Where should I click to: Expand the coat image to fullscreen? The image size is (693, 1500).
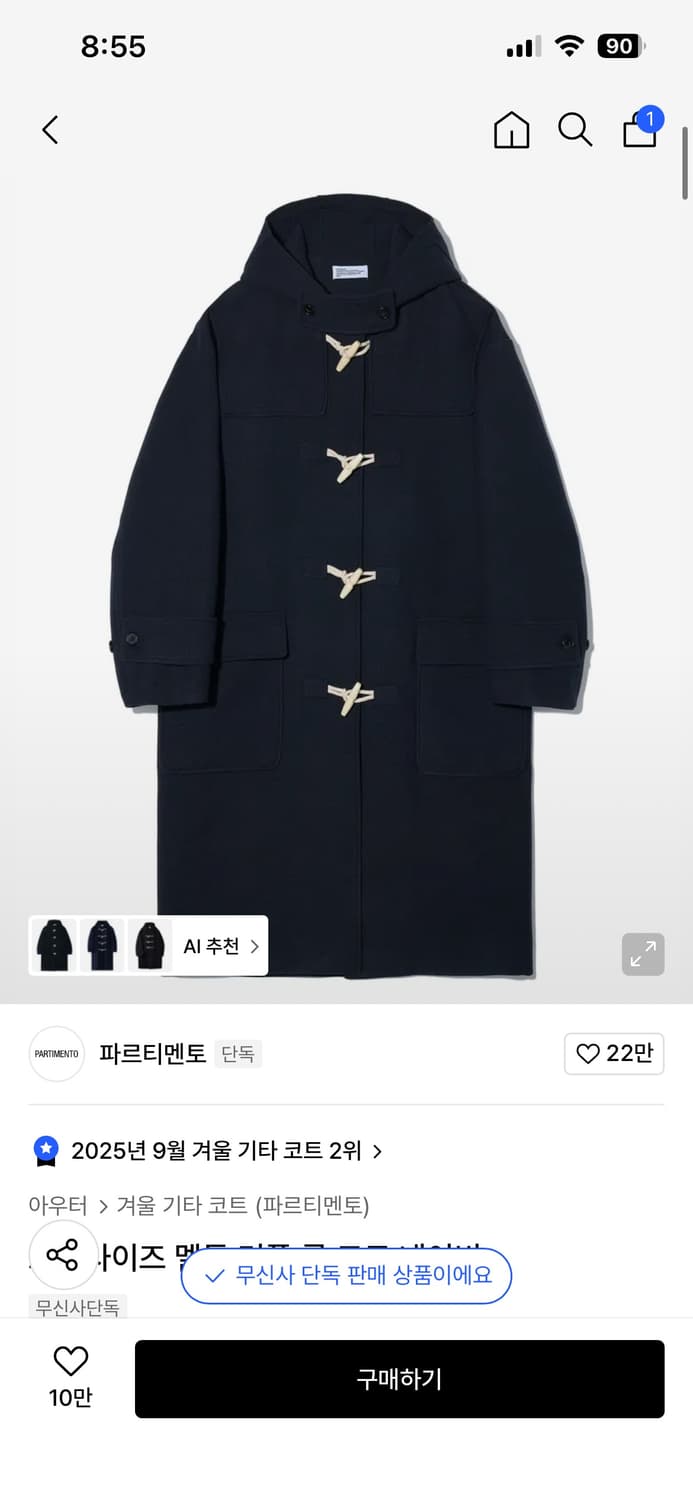pyautogui.click(x=643, y=955)
